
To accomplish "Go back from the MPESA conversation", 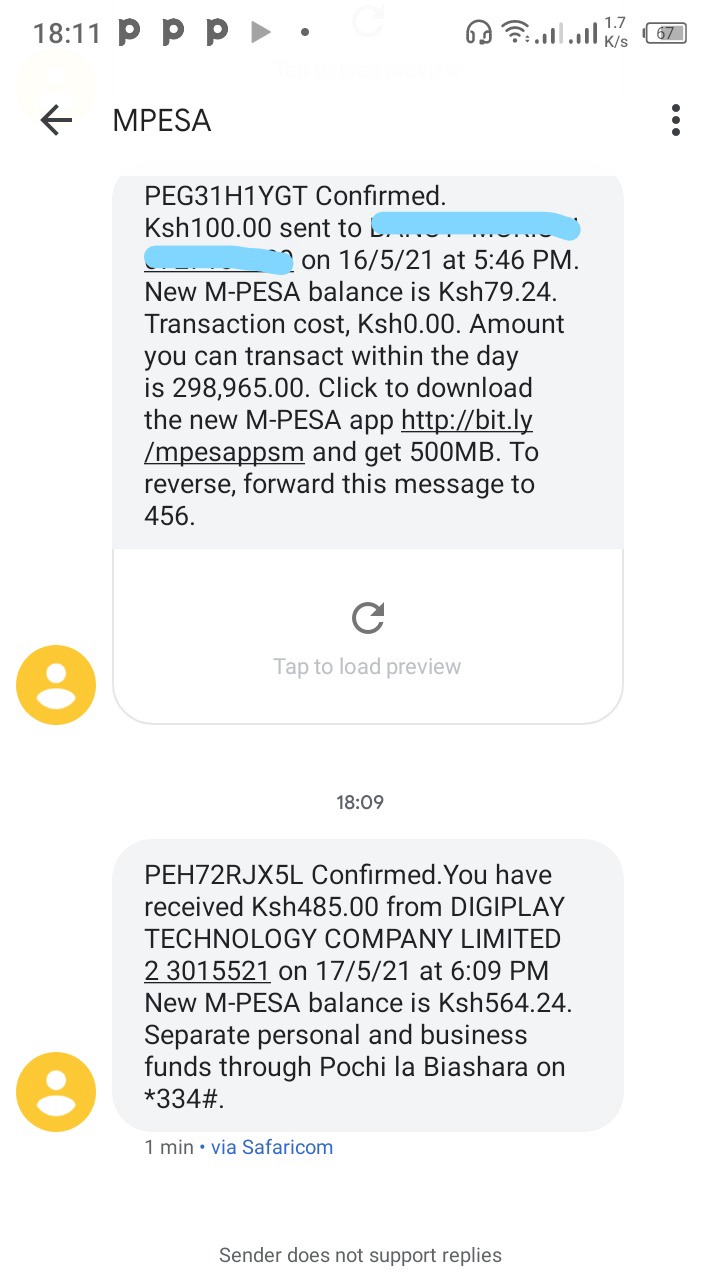I will [x=57, y=121].
